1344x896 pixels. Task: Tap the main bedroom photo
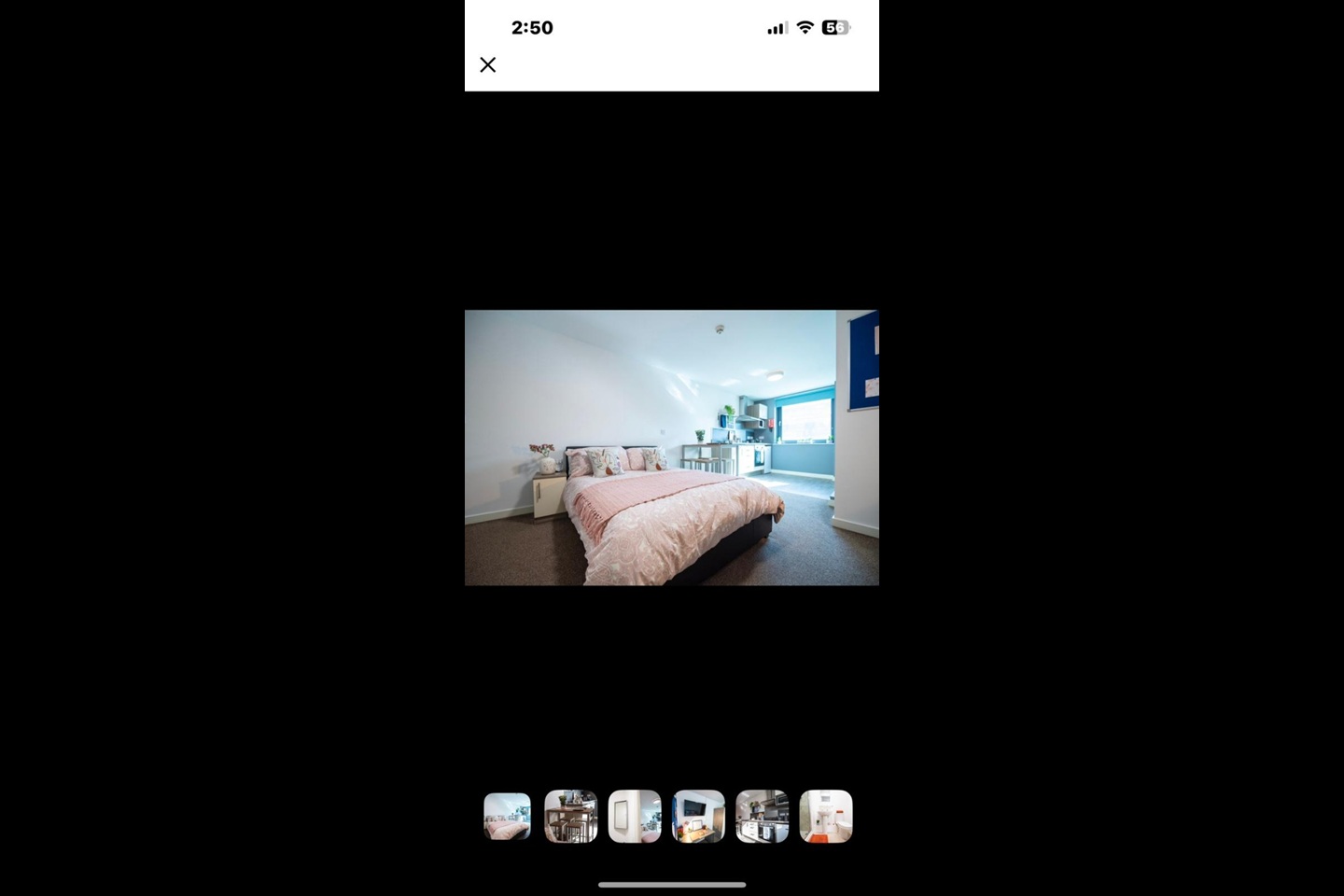click(x=672, y=448)
